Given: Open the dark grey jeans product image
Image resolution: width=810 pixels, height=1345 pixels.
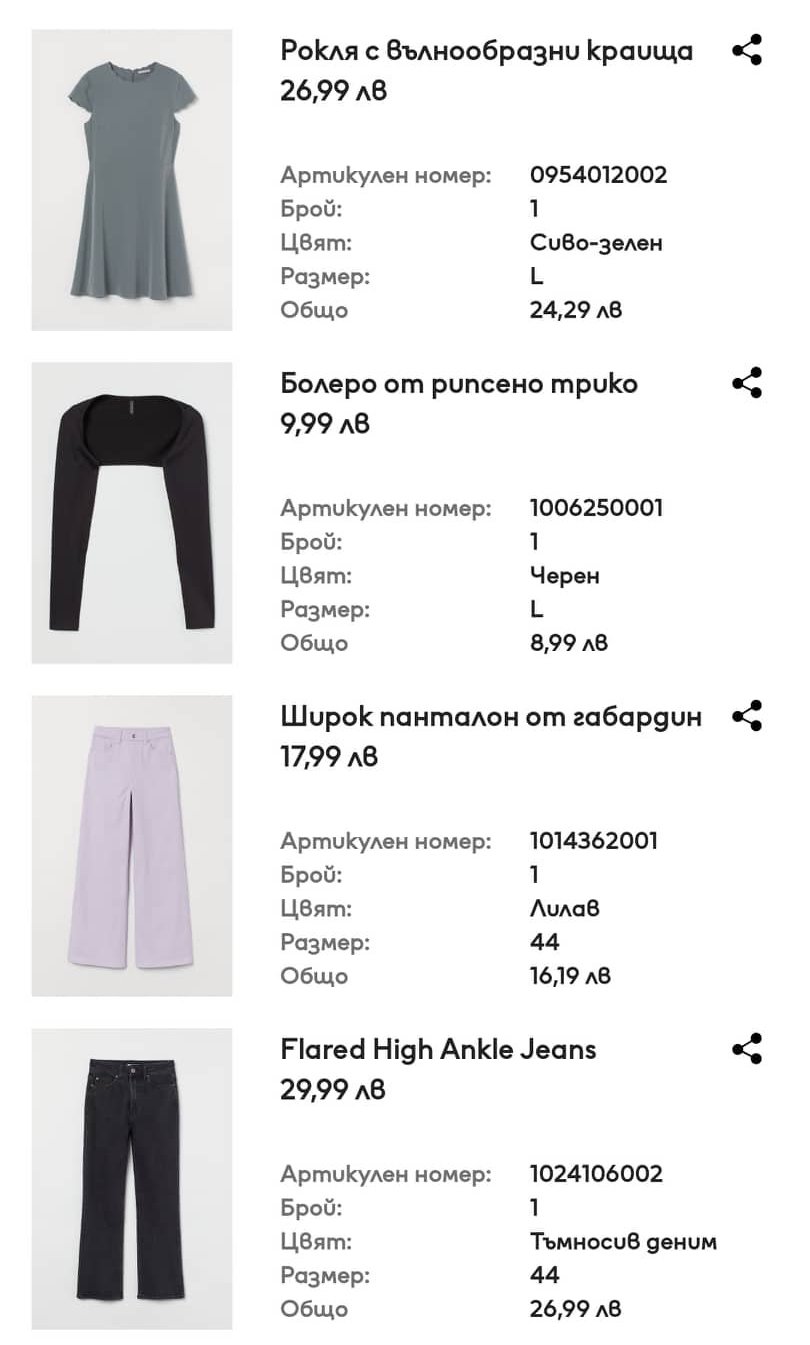Looking at the screenshot, I should (132, 1179).
